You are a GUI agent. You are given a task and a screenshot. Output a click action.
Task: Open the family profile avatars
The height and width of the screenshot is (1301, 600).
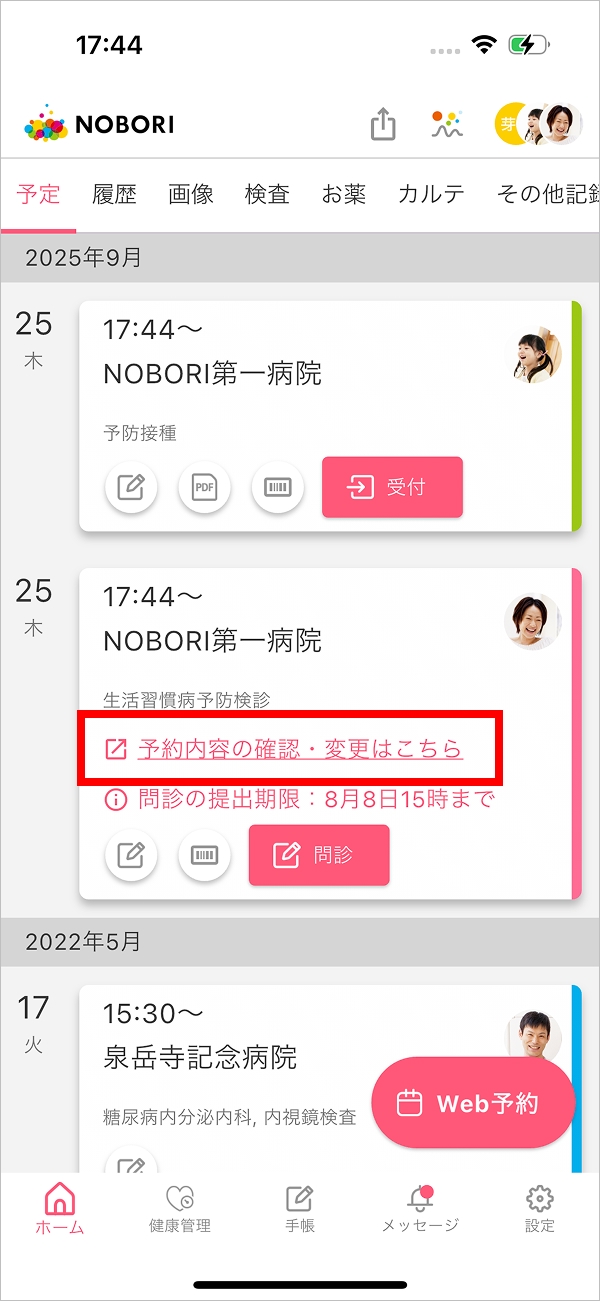pos(538,125)
